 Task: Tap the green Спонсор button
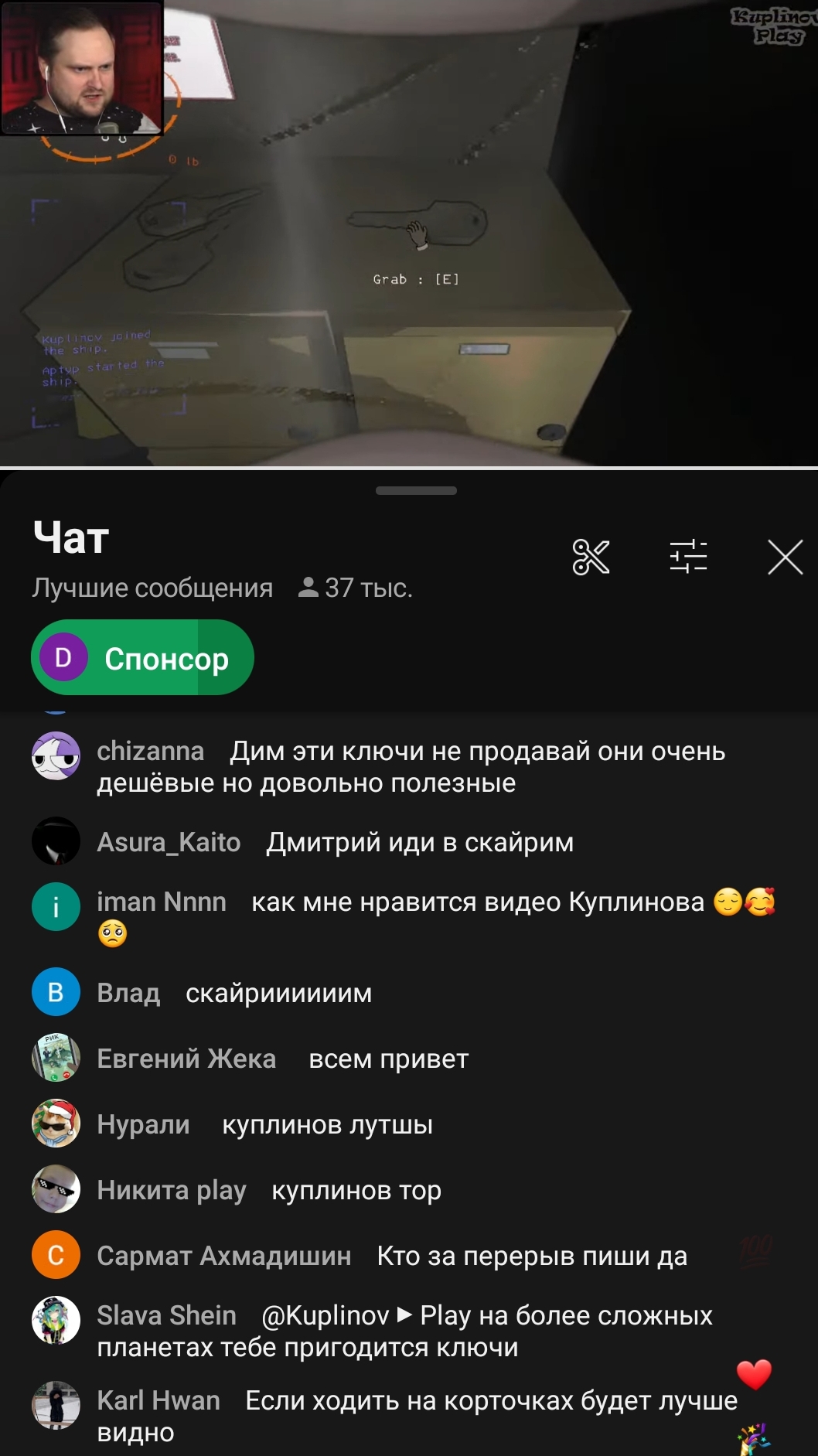tap(142, 657)
